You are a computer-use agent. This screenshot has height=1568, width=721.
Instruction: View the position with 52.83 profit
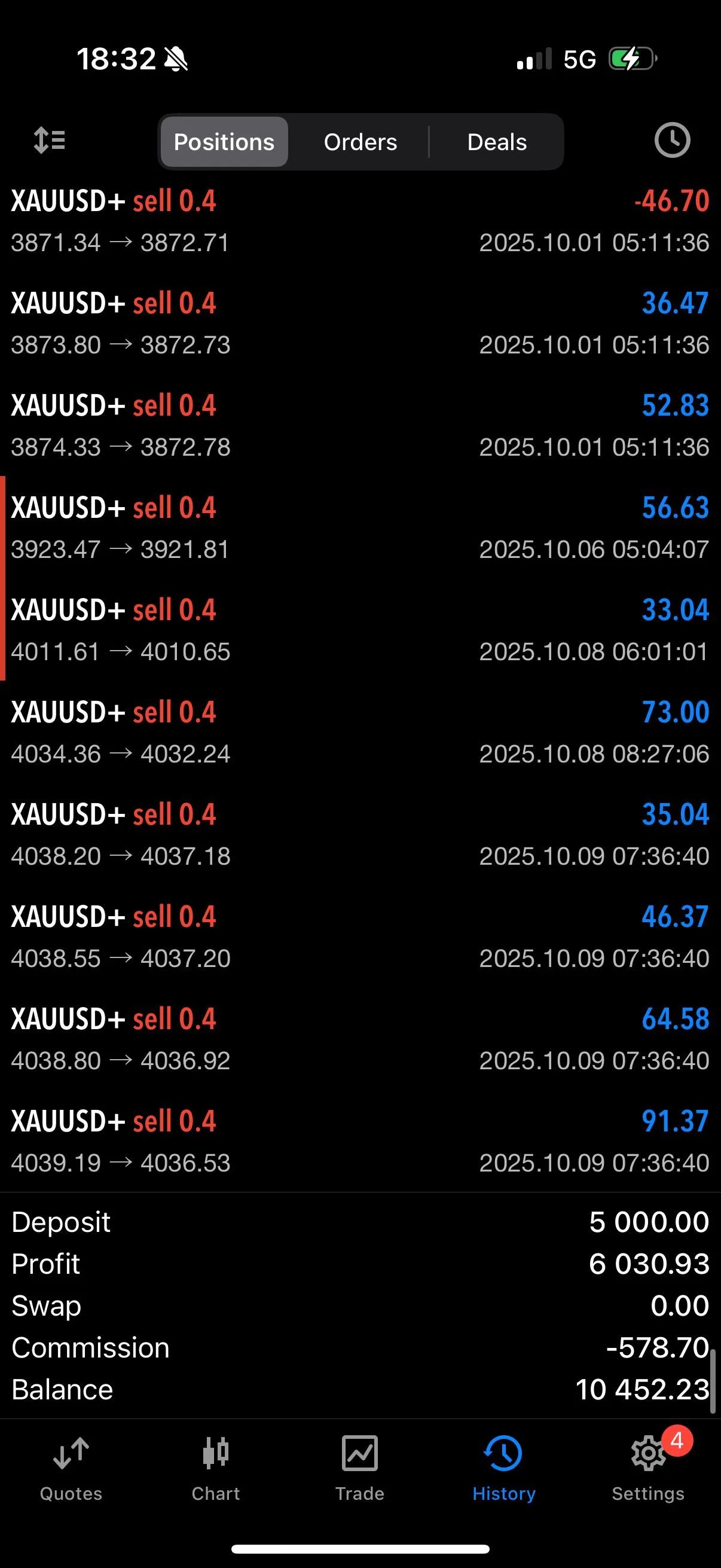[x=360, y=426]
